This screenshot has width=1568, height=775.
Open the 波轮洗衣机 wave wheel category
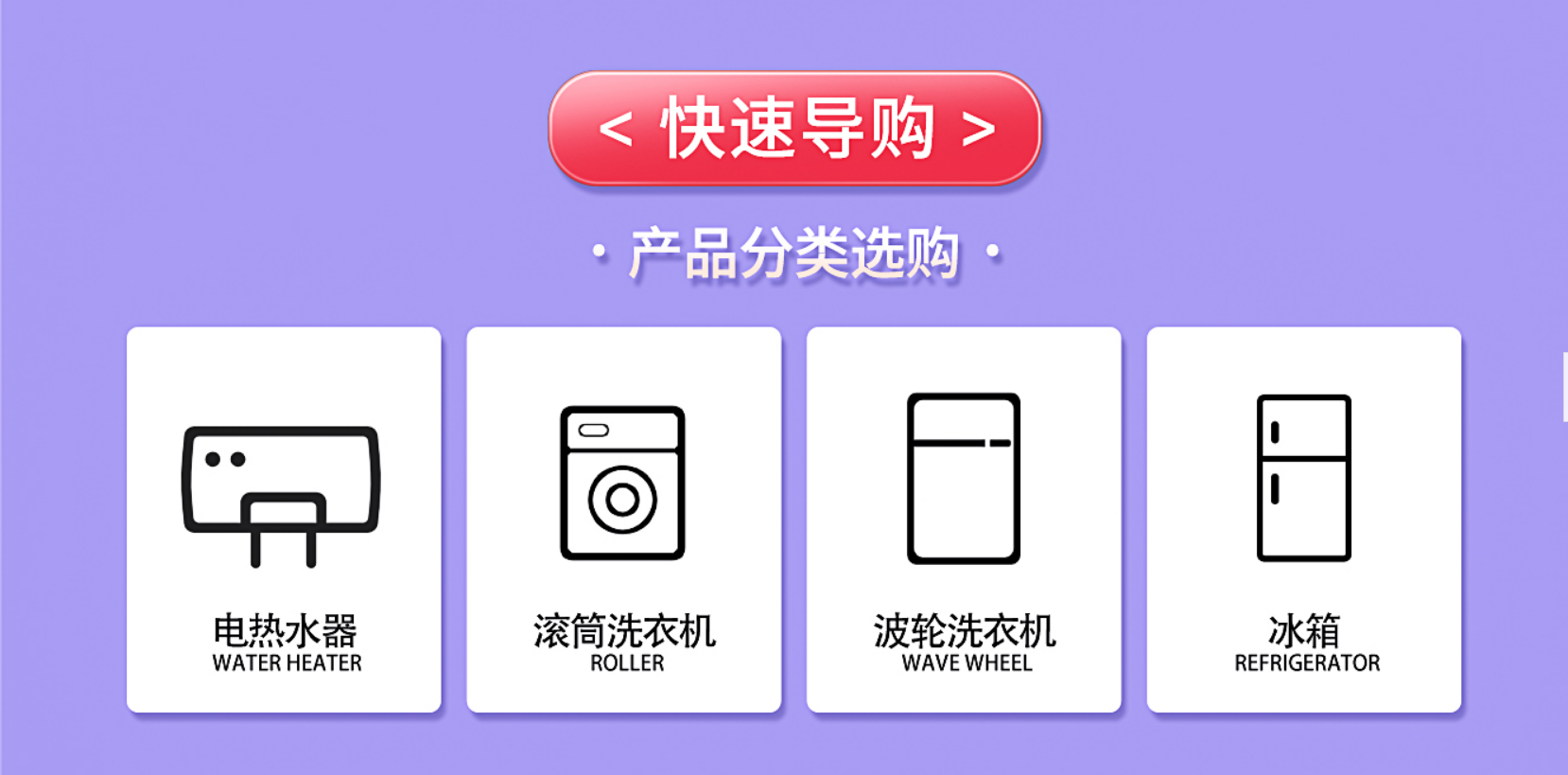click(x=964, y=520)
